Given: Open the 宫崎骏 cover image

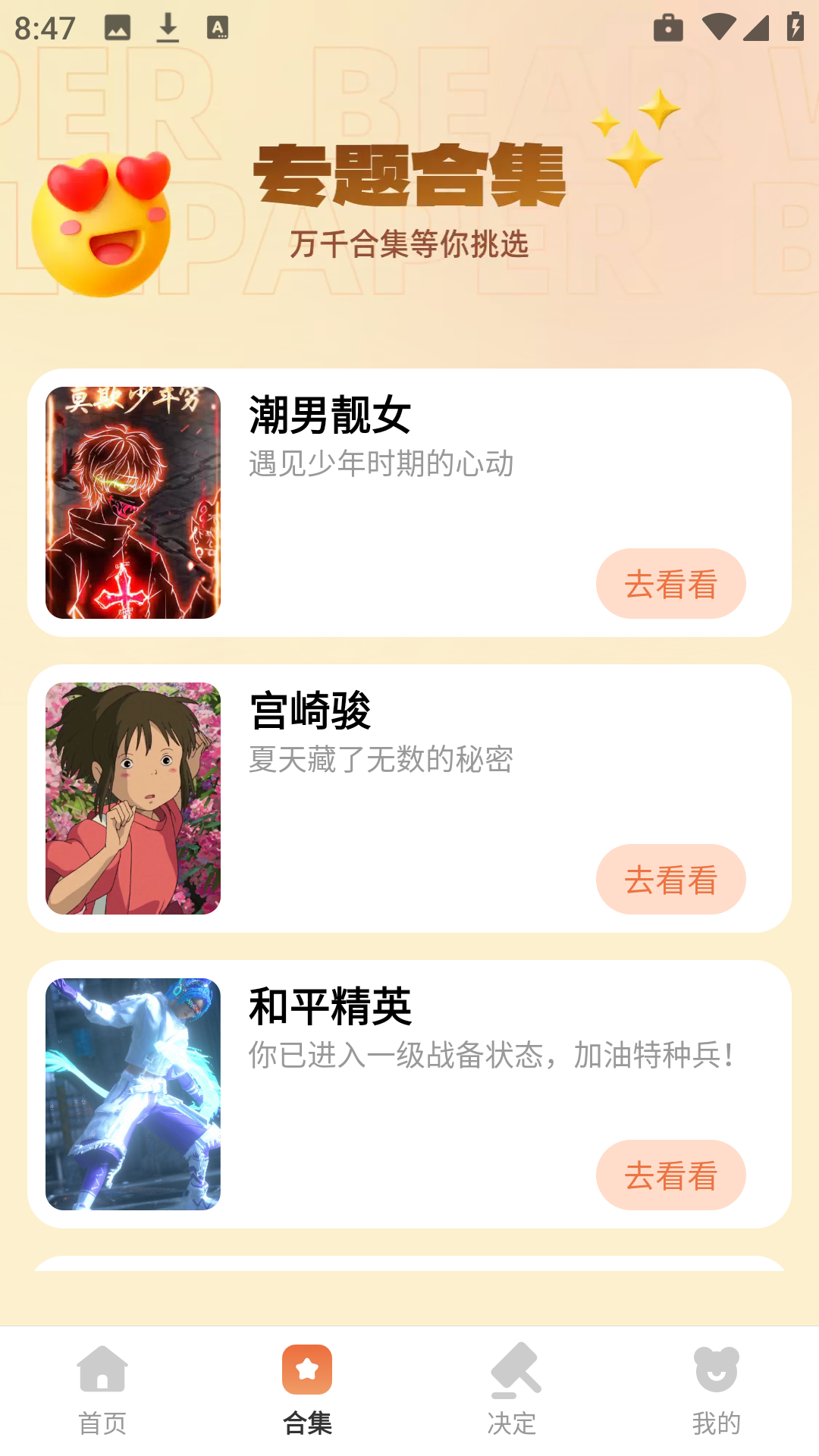Looking at the screenshot, I should (x=133, y=799).
